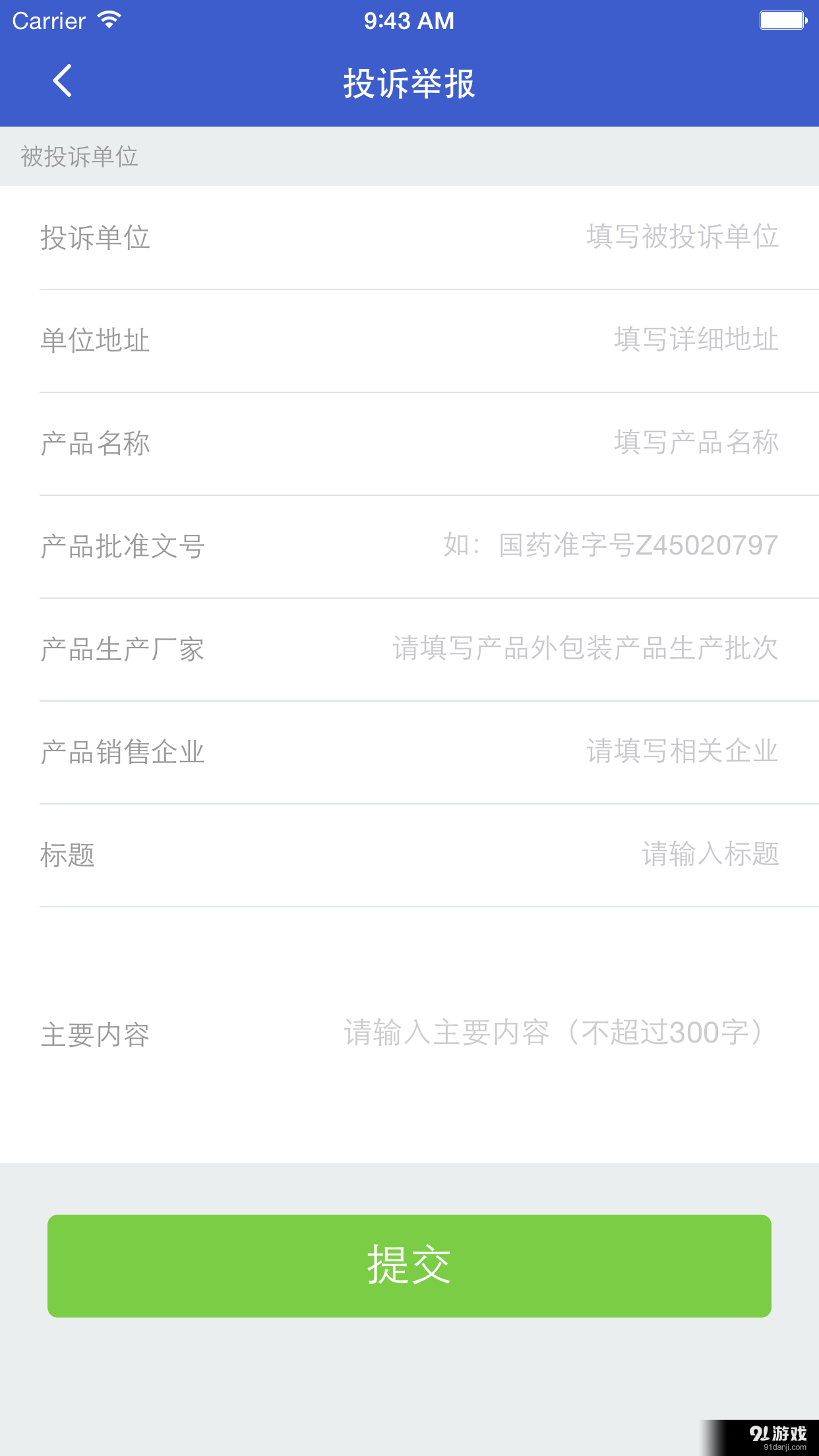Select the 产品销售企业 sales company field
Image resolution: width=819 pixels, height=1456 pixels.
tap(409, 752)
